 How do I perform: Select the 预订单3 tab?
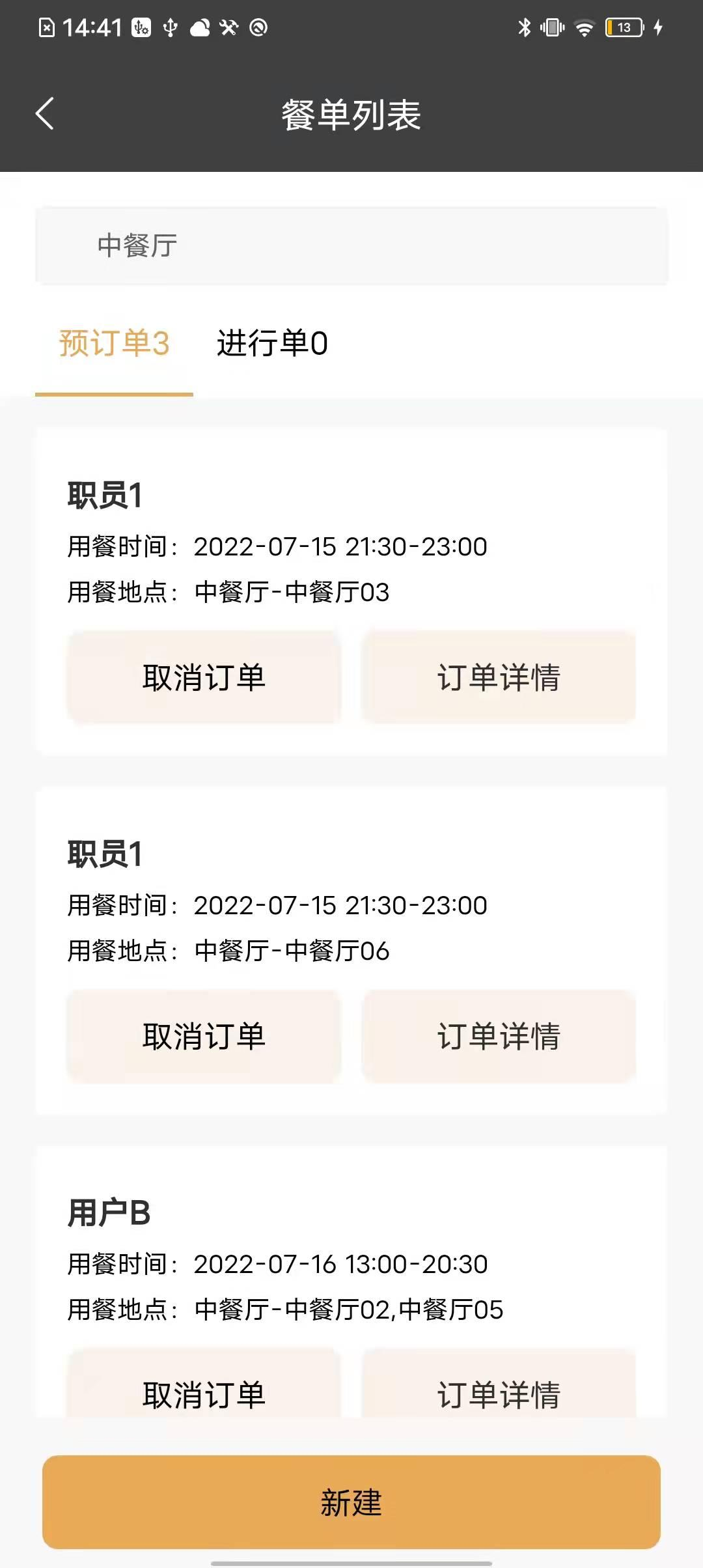point(114,343)
